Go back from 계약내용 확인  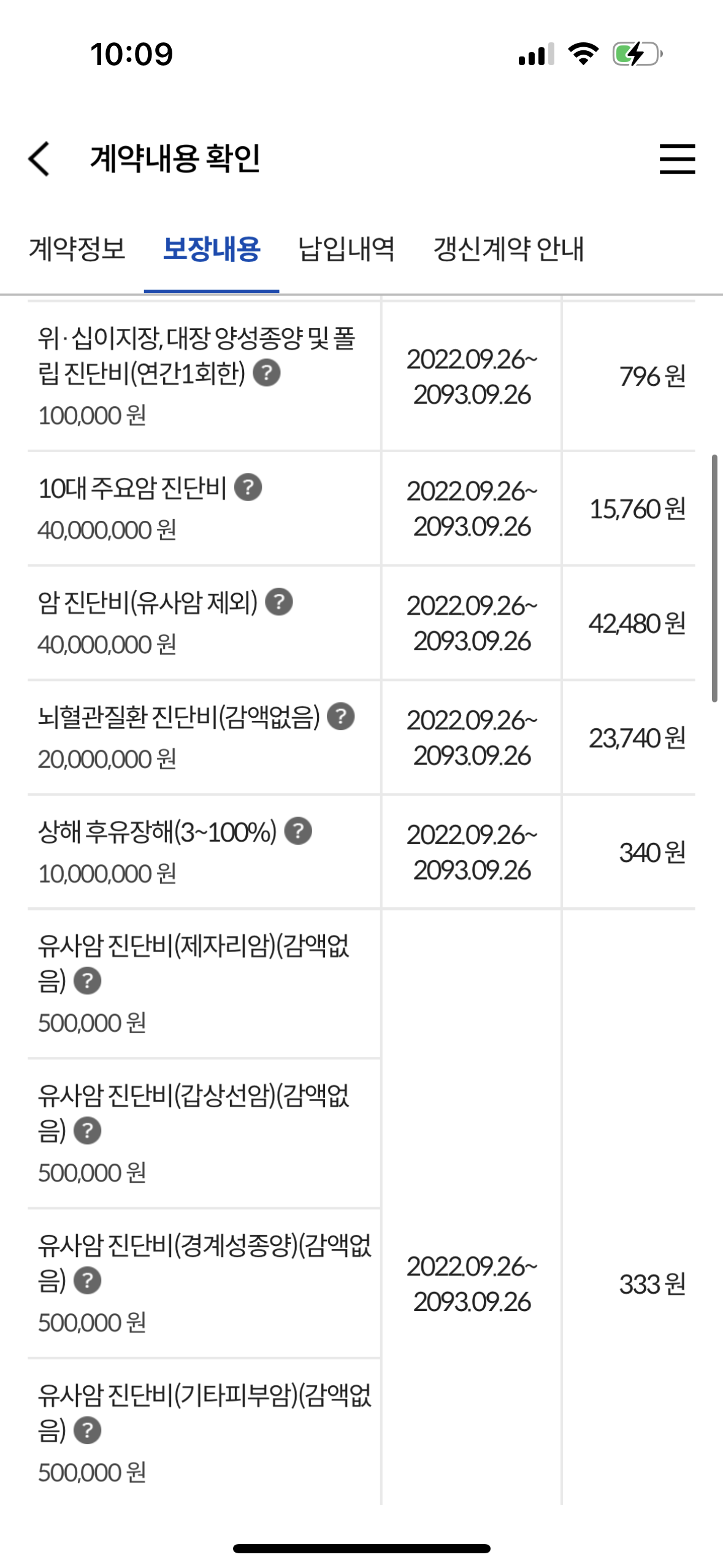(x=39, y=159)
